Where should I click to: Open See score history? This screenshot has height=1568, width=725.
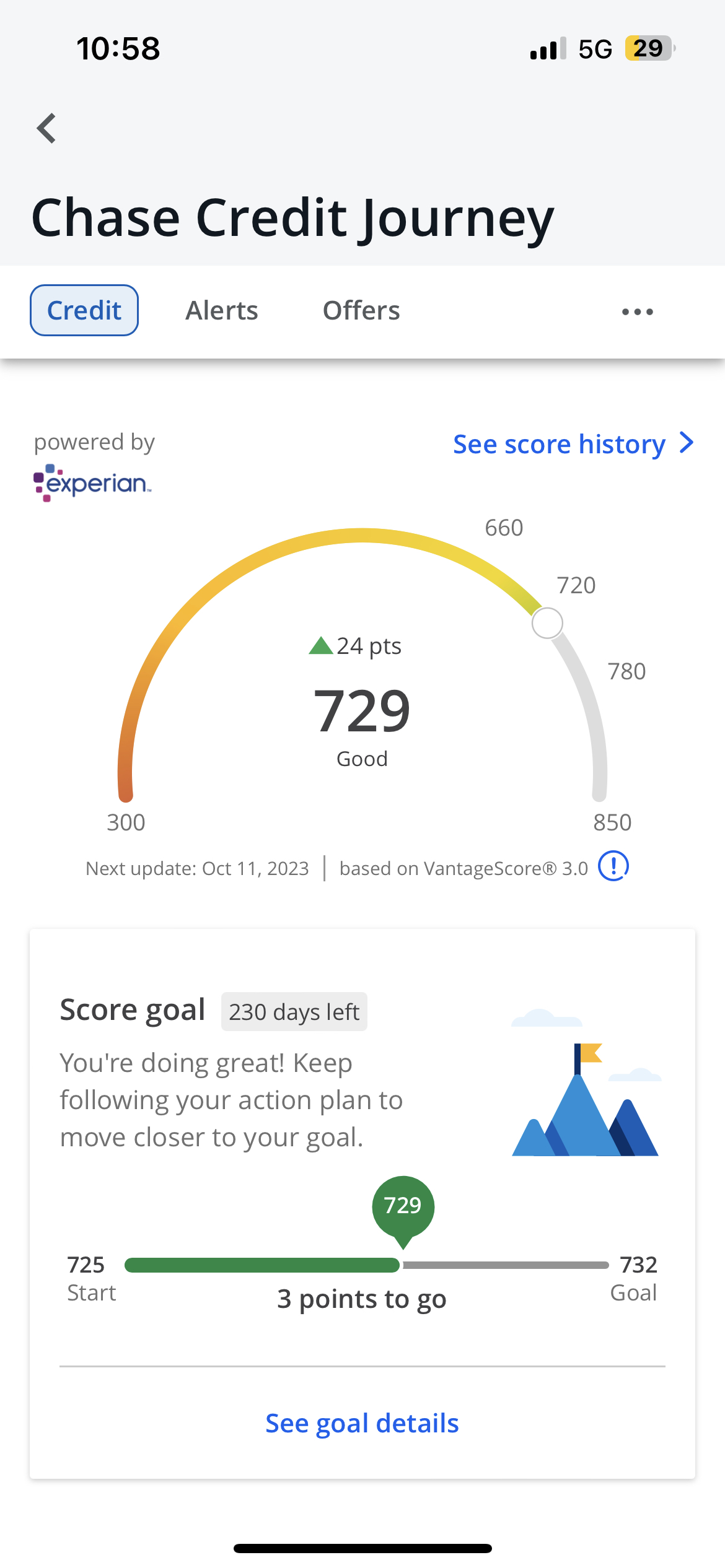point(573,444)
